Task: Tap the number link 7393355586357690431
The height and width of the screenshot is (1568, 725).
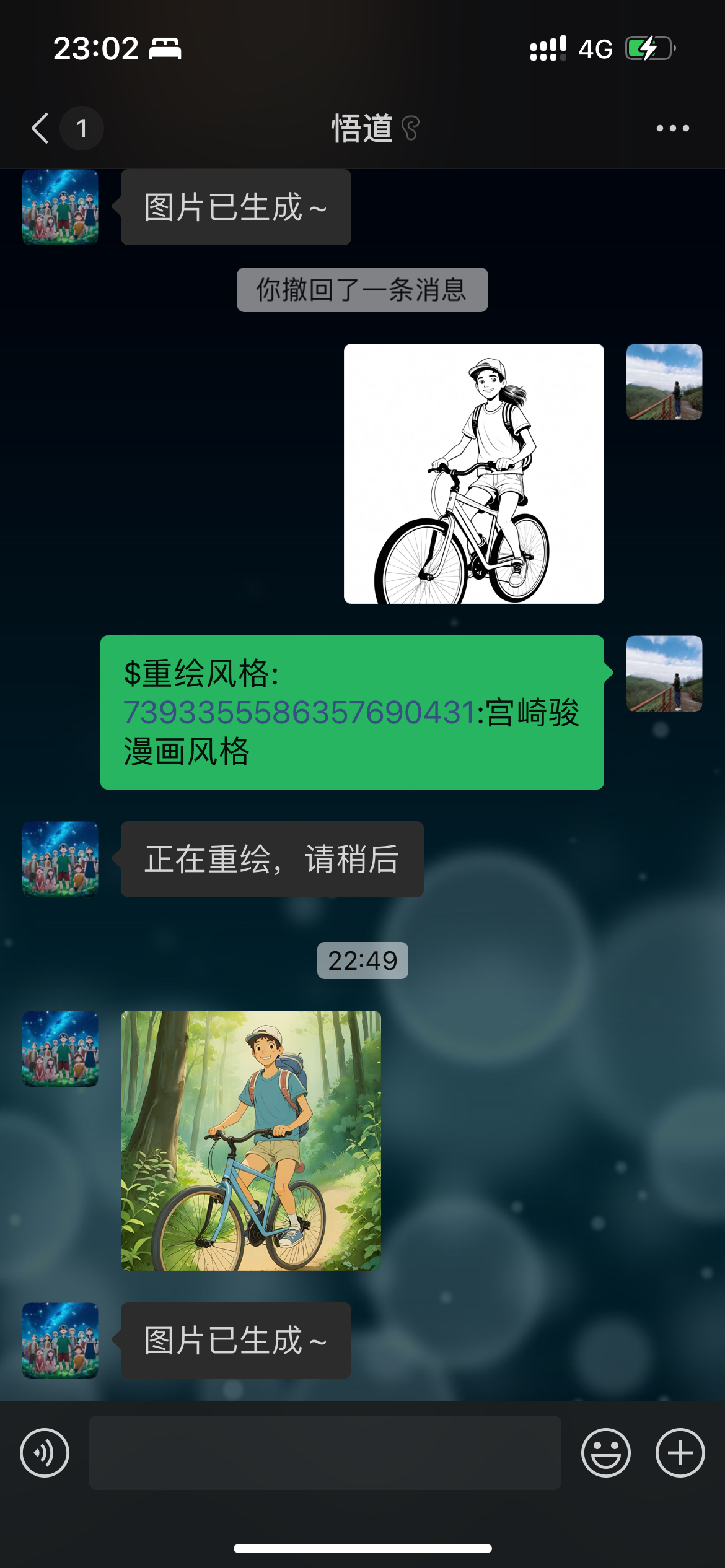Action: point(299,712)
